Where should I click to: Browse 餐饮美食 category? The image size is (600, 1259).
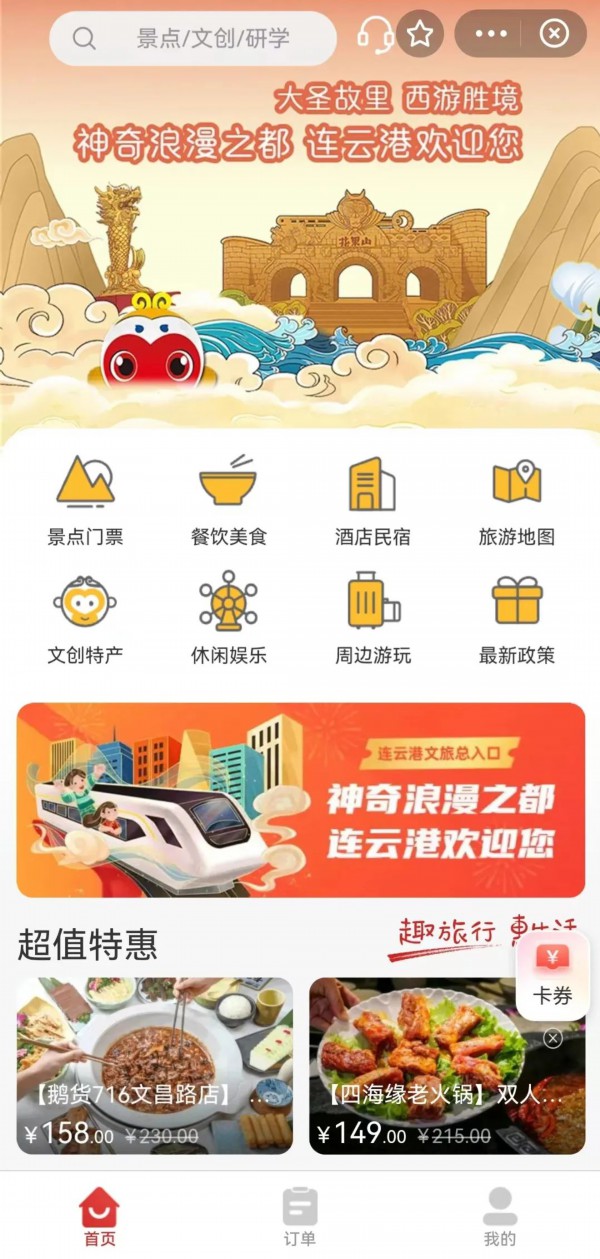[x=228, y=500]
